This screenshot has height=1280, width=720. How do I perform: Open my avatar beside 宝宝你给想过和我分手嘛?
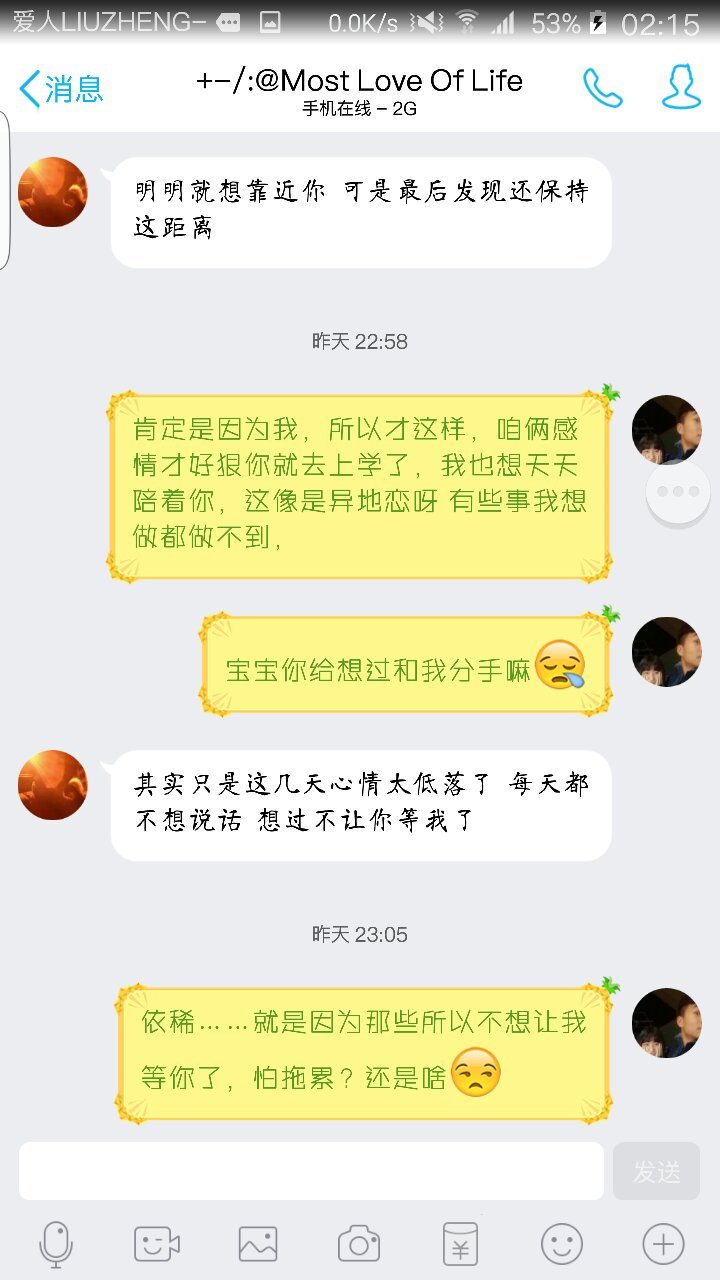[x=667, y=652]
